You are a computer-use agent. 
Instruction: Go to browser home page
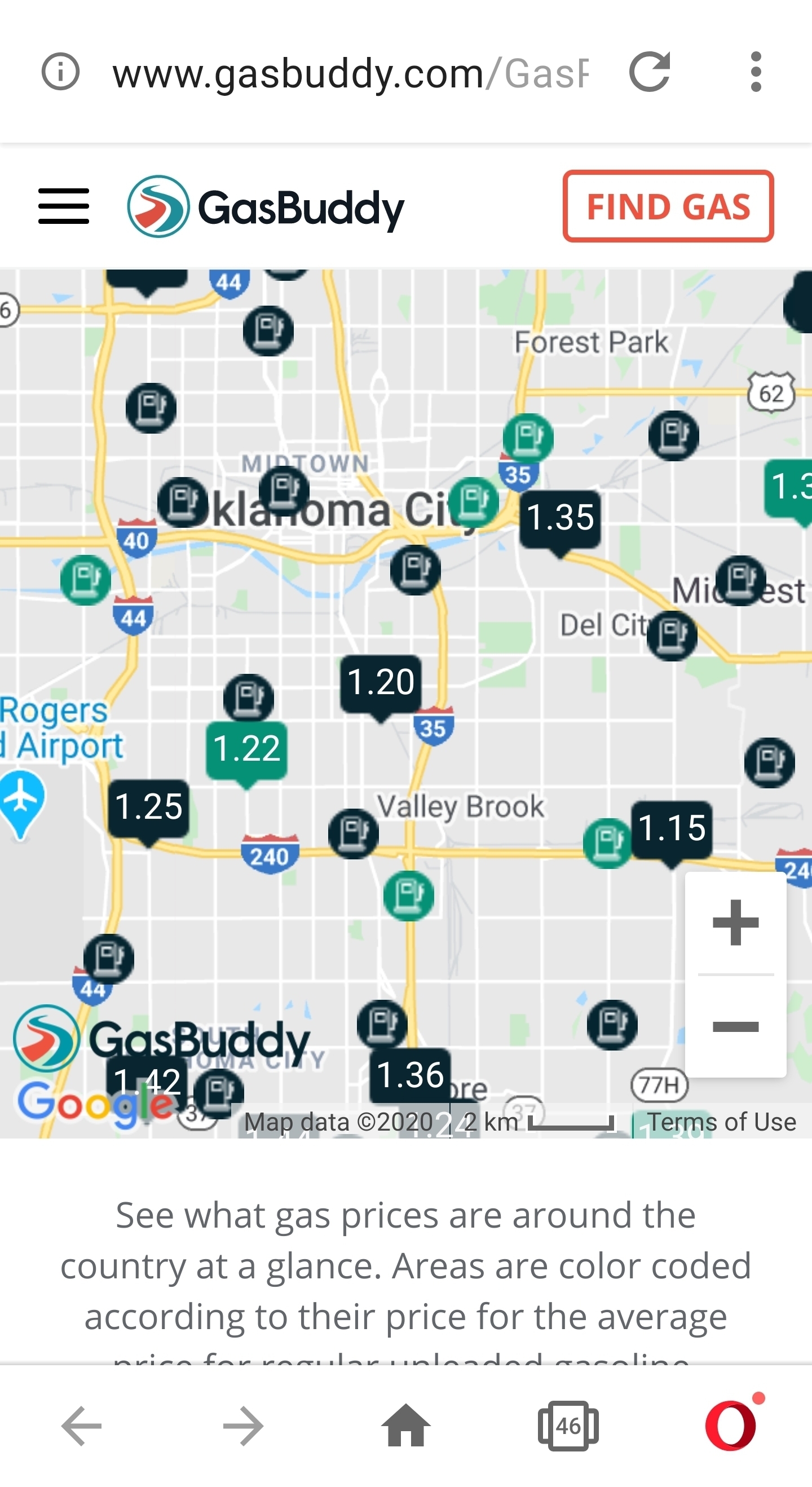pos(405,1426)
